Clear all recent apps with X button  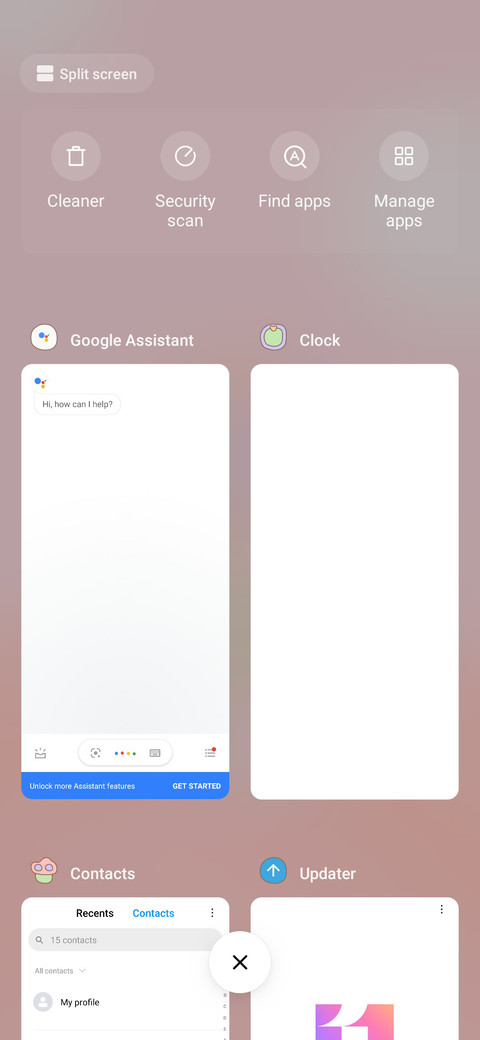240,962
